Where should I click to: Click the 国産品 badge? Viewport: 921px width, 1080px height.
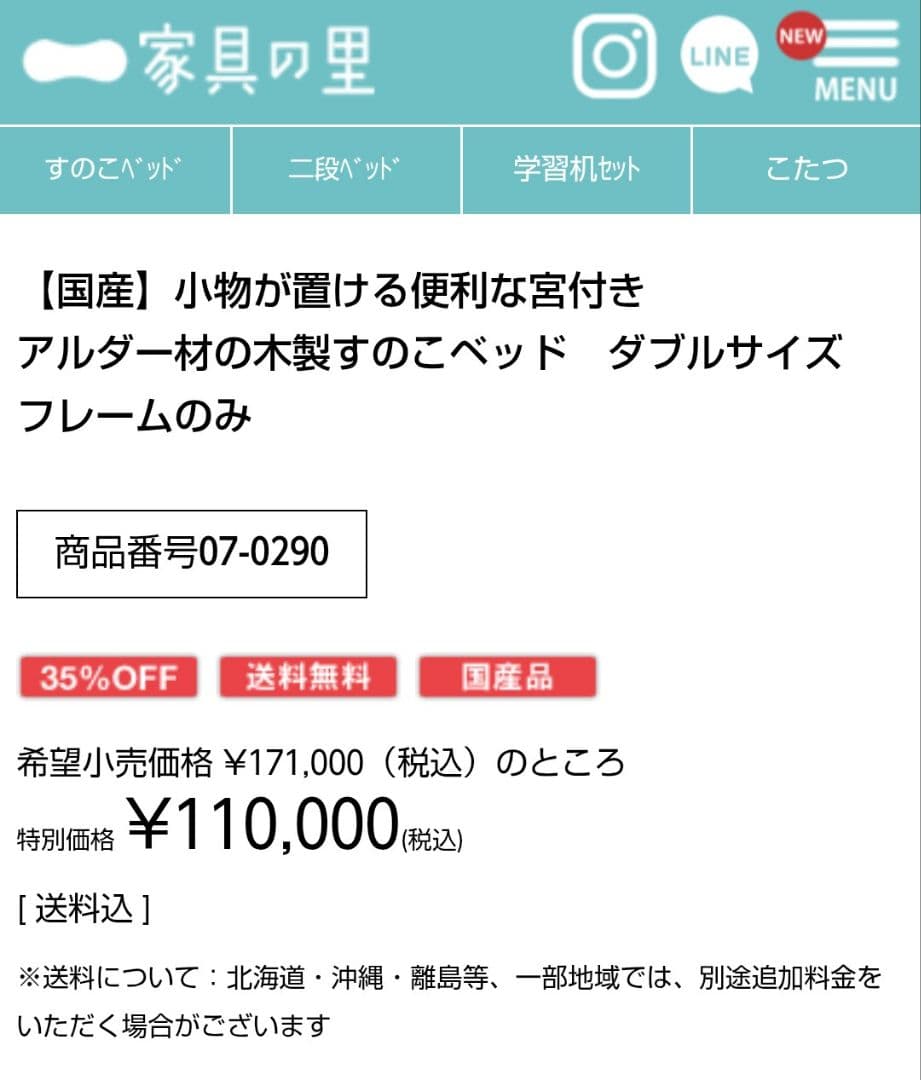coord(508,676)
